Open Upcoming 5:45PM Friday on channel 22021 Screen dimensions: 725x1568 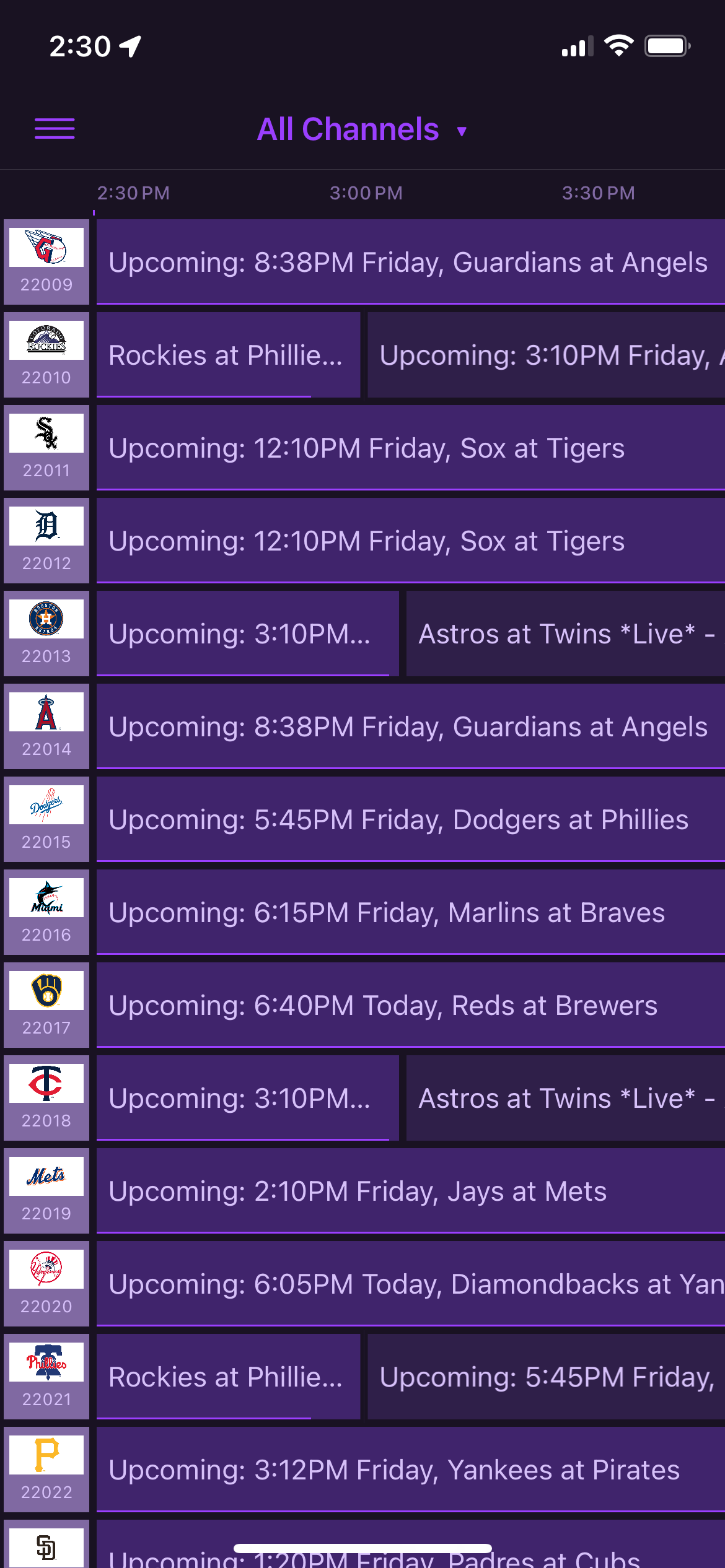(545, 1377)
